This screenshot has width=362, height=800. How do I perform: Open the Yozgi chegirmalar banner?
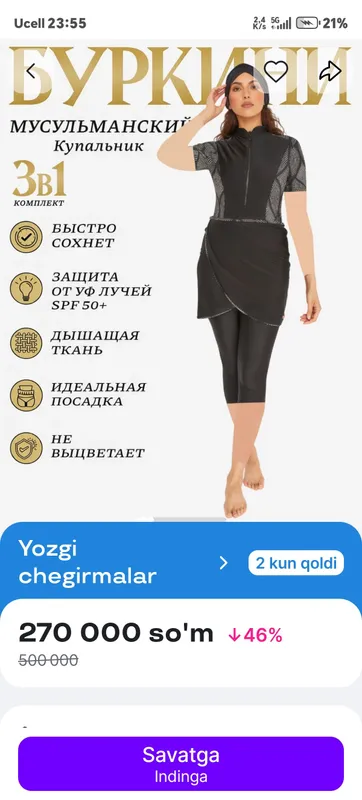[x=181, y=562]
